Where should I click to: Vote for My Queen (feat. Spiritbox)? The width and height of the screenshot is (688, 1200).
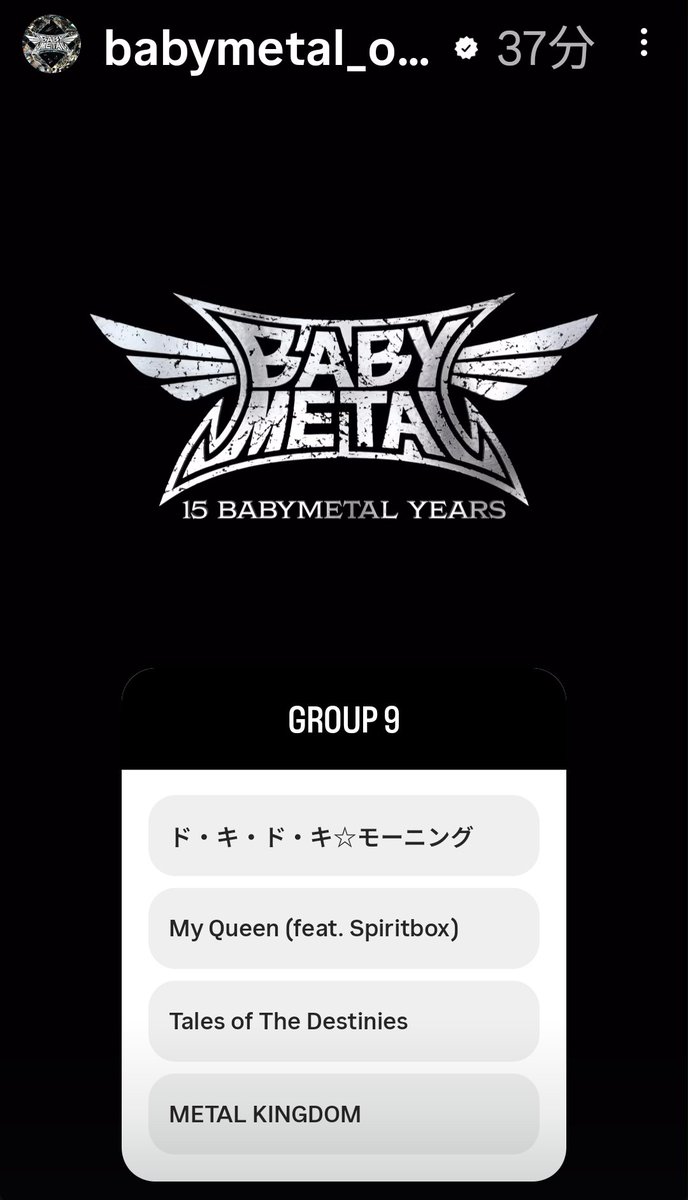[343, 929]
